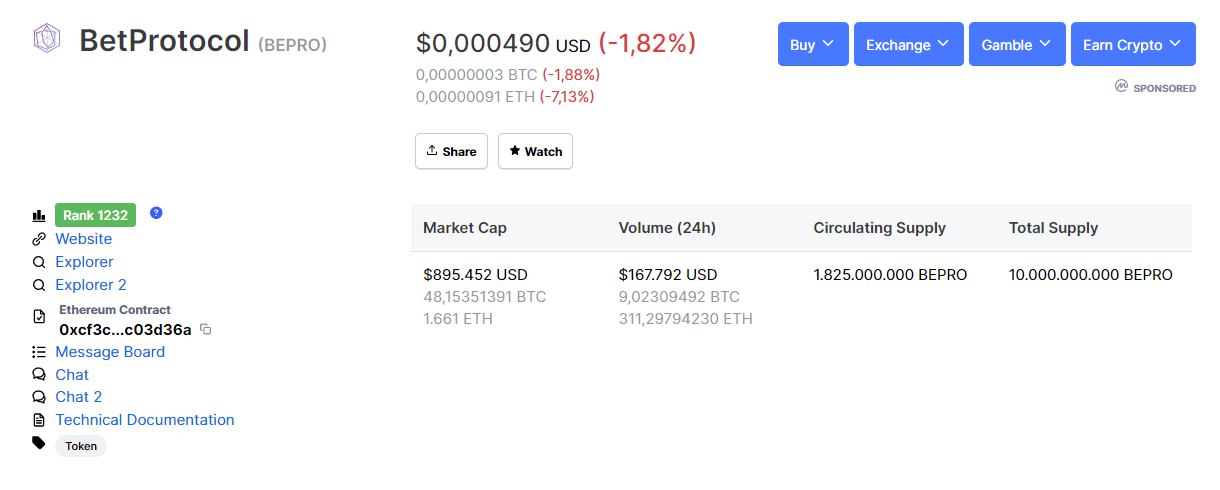Open the Buy dropdown

[813, 44]
